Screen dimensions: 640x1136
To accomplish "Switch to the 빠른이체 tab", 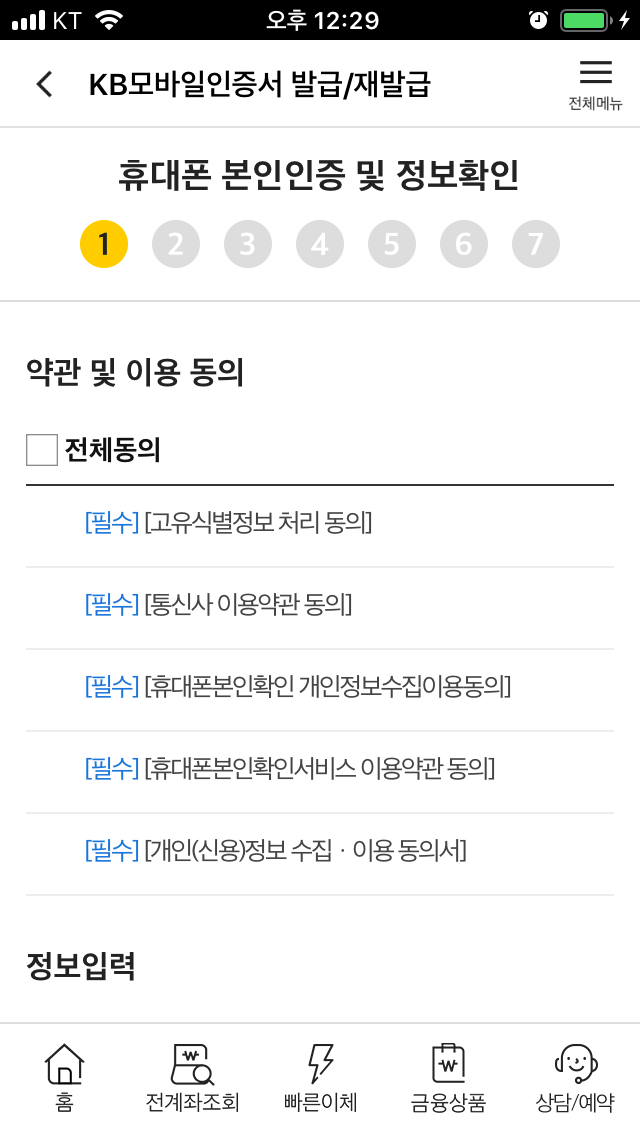I will click(x=320, y=1078).
